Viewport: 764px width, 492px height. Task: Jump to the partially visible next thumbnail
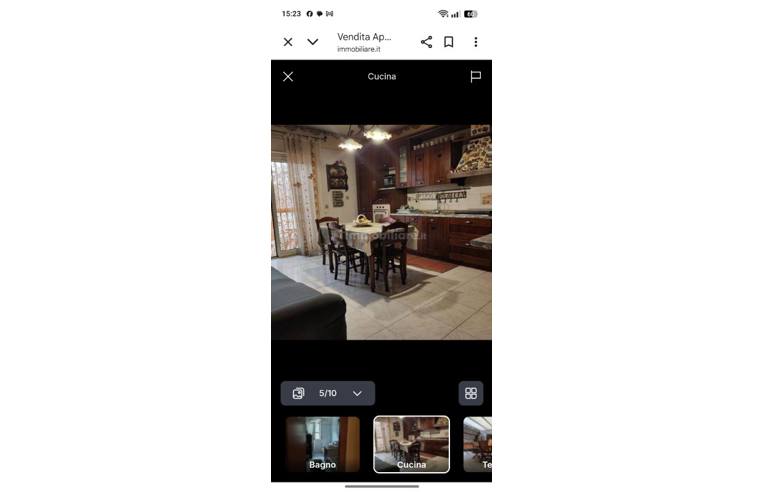point(478,444)
